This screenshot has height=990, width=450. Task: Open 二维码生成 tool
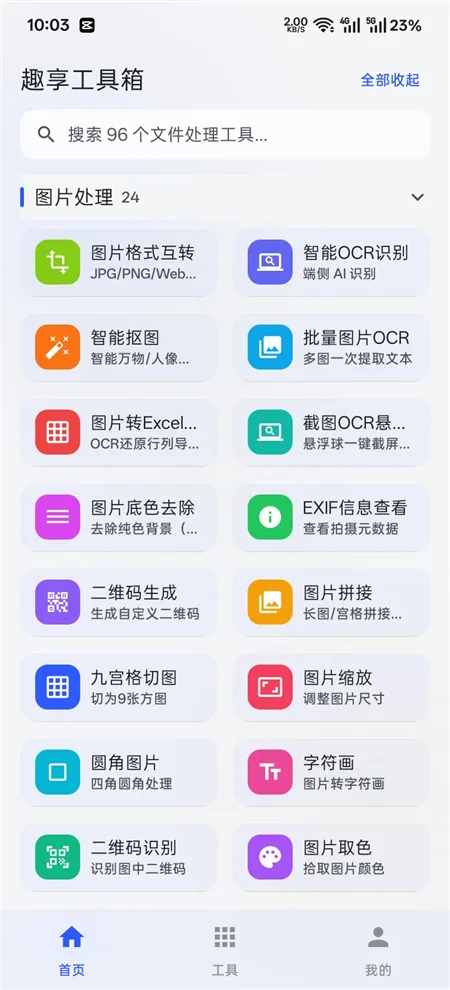click(119, 602)
